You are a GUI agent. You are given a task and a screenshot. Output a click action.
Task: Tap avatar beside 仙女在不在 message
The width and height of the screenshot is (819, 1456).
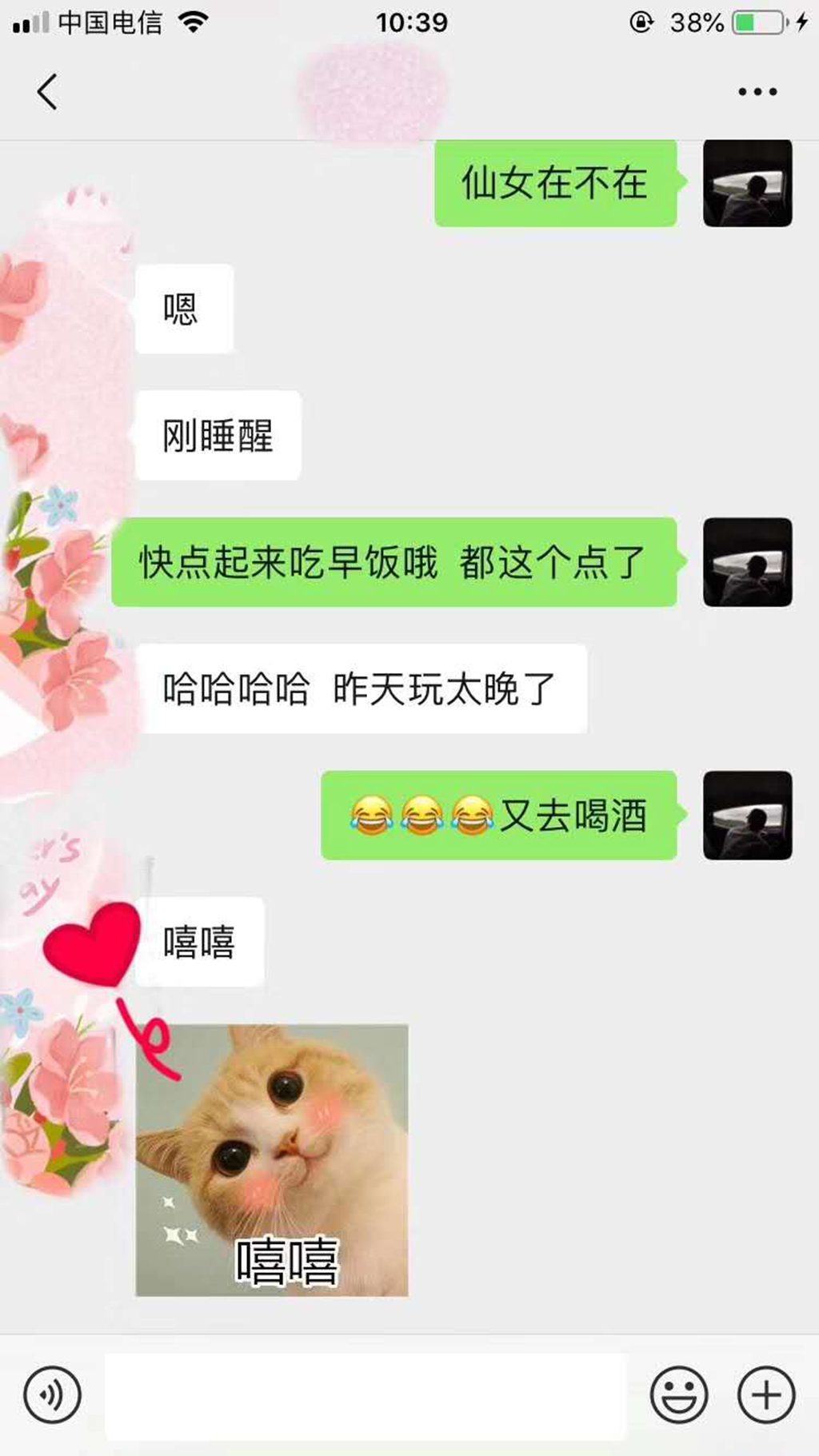tap(747, 183)
